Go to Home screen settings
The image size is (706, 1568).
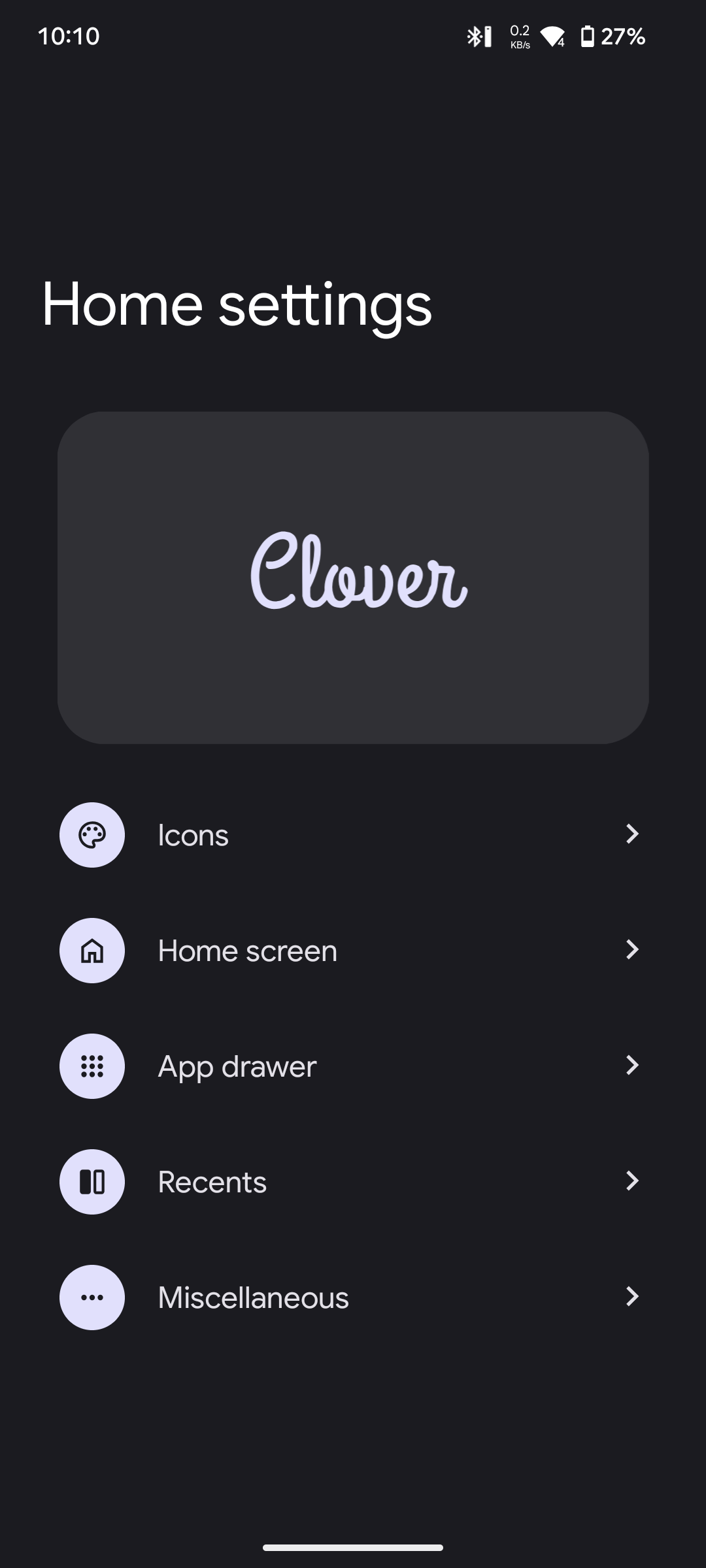click(x=353, y=951)
